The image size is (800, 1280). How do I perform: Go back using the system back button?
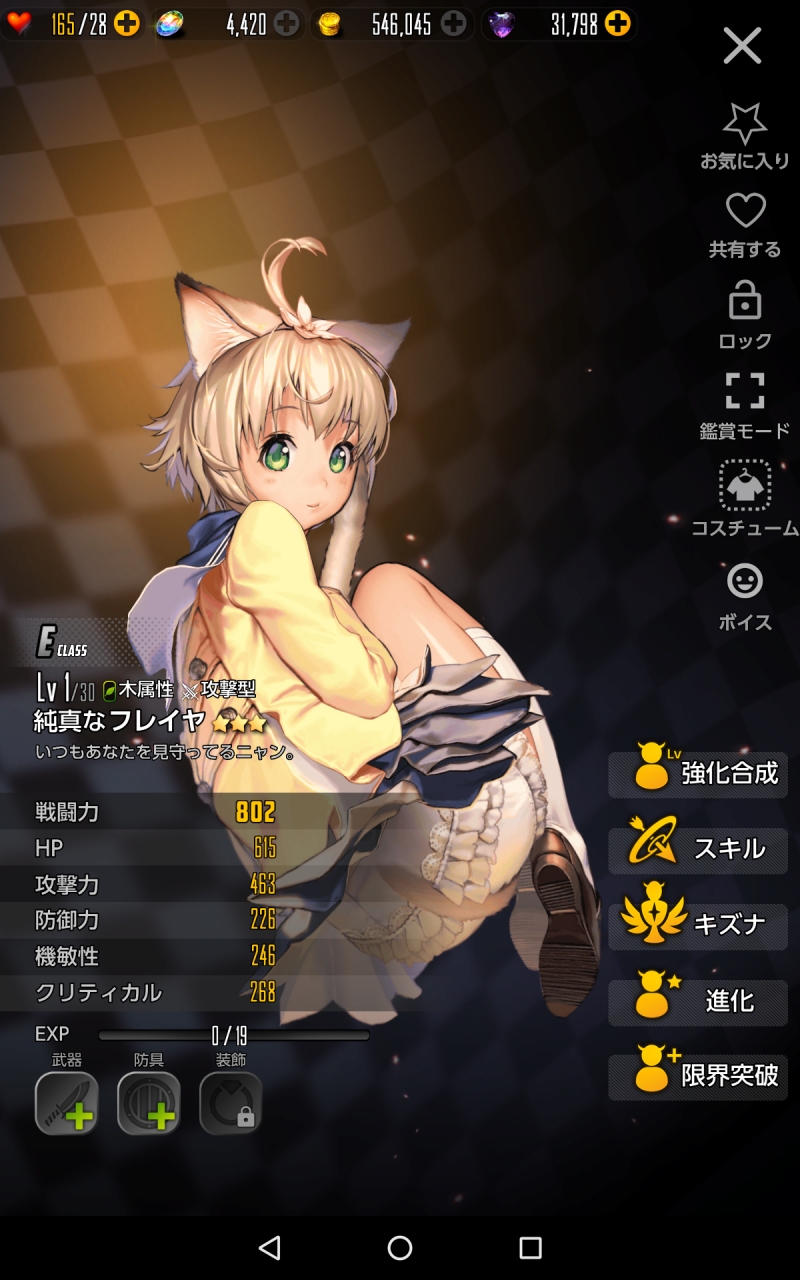point(268,1247)
